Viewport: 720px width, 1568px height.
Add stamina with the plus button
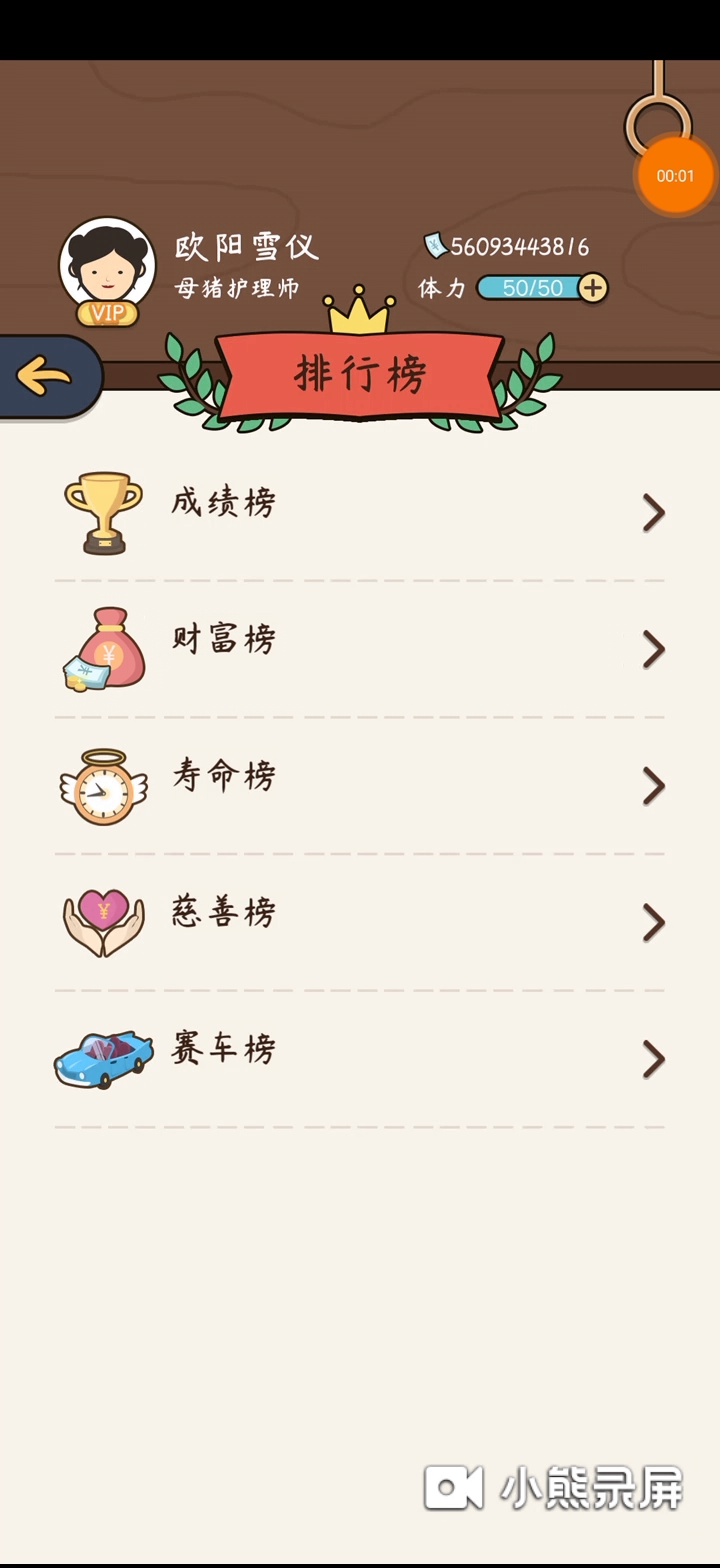tap(593, 288)
